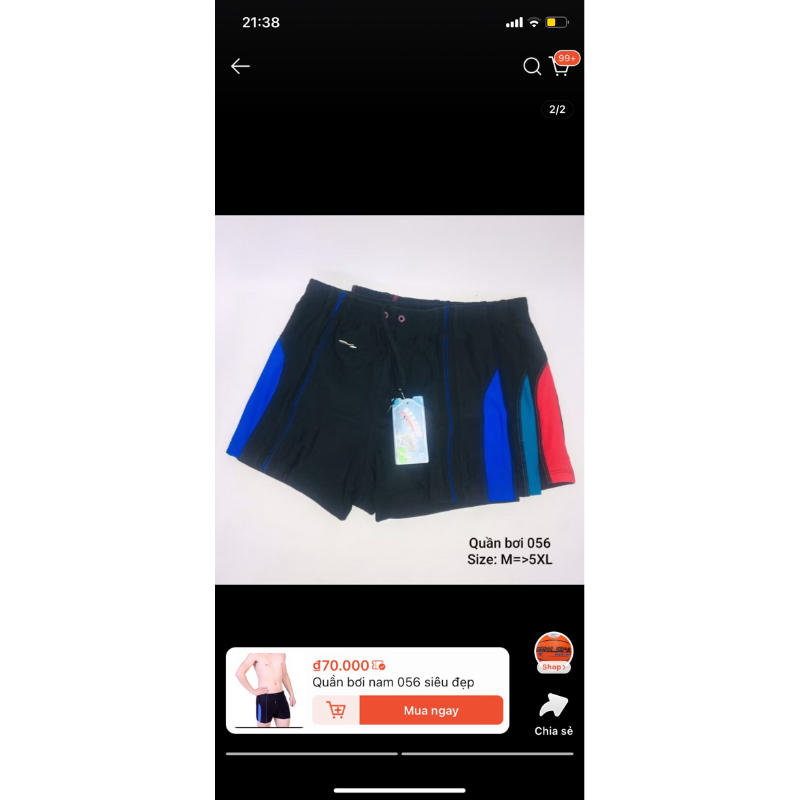Open the shopping cart
800x800 pixels.
pos(560,66)
